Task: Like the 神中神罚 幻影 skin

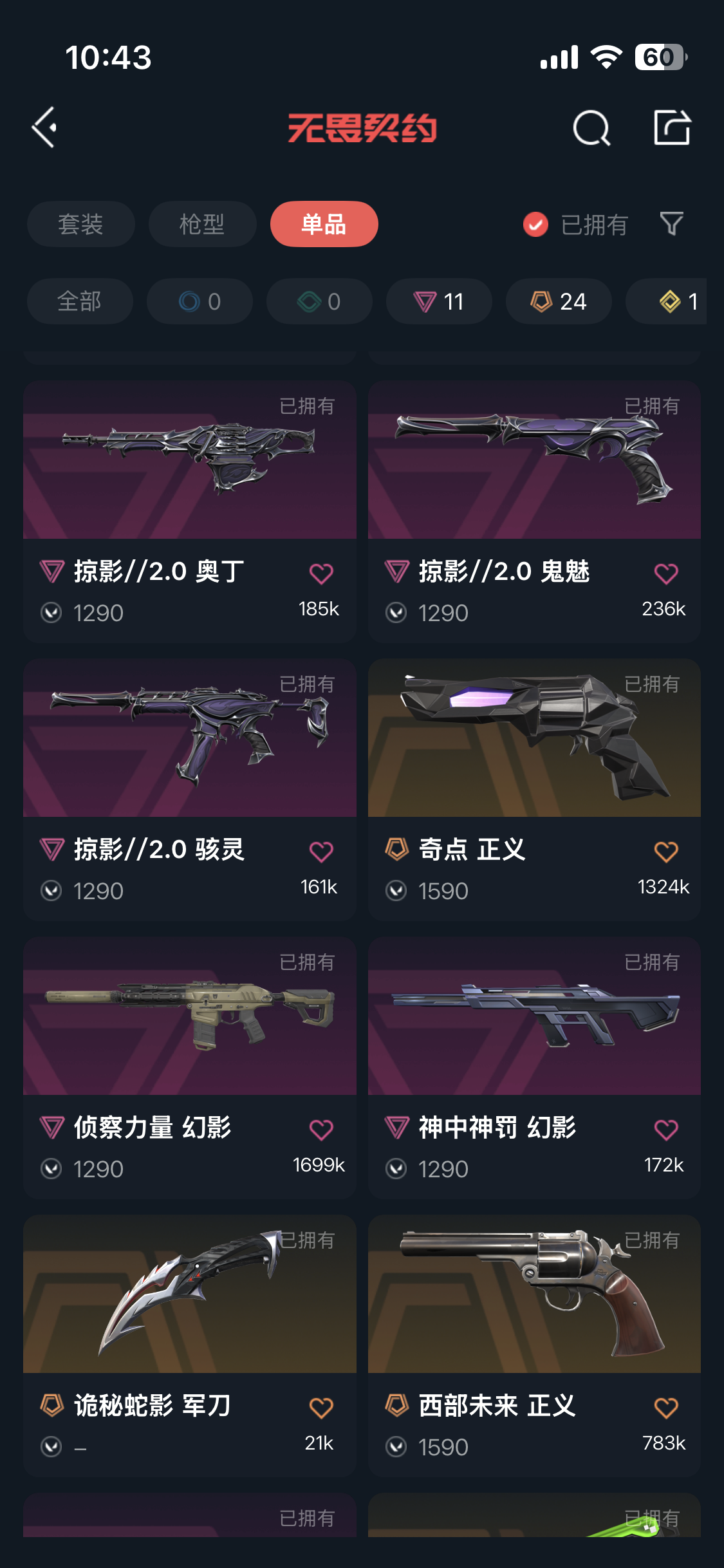Action: pyautogui.click(x=666, y=1130)
